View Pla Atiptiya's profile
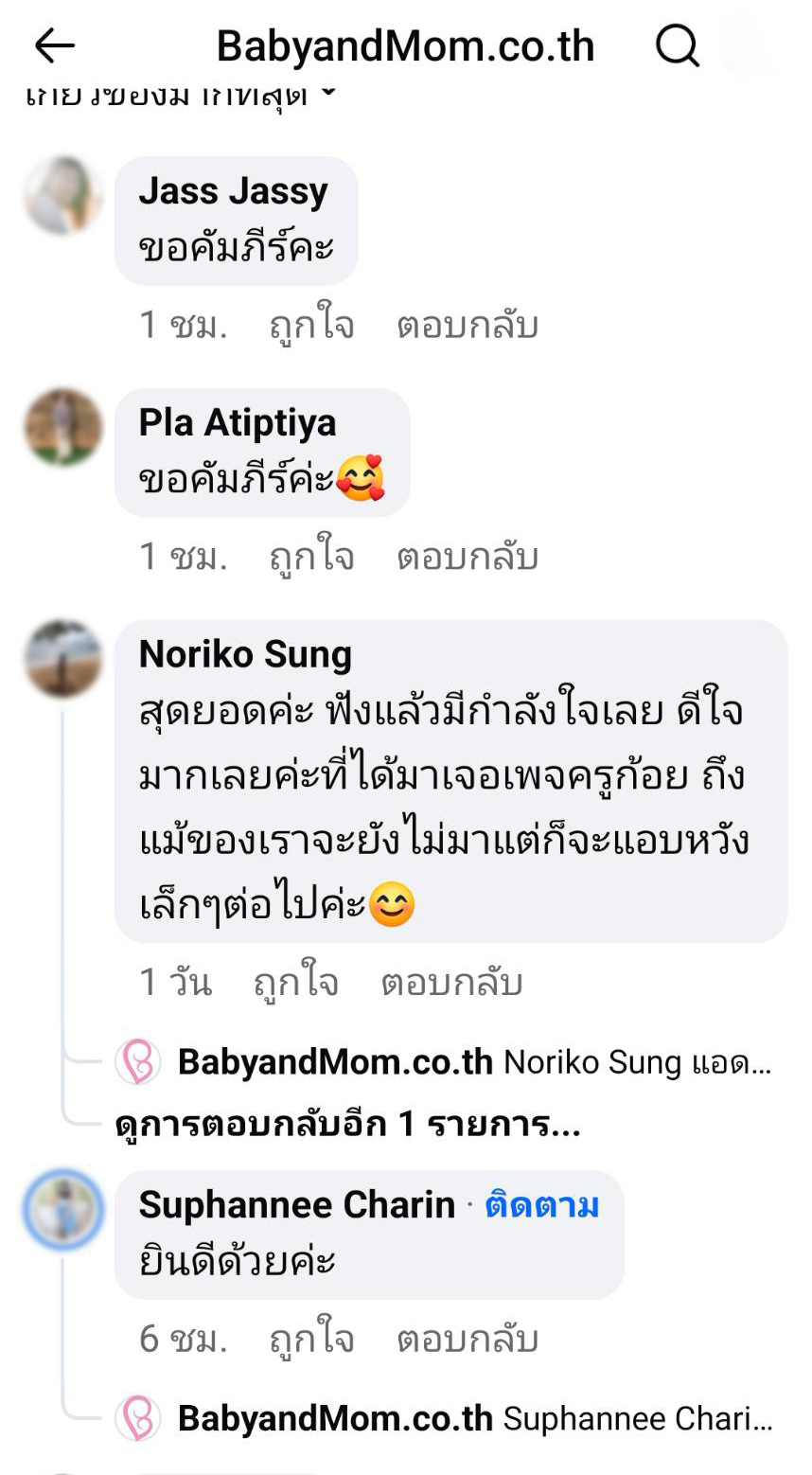Viewport: 812px width, 1475px height. pyautogui.click(x=63, y=427)
